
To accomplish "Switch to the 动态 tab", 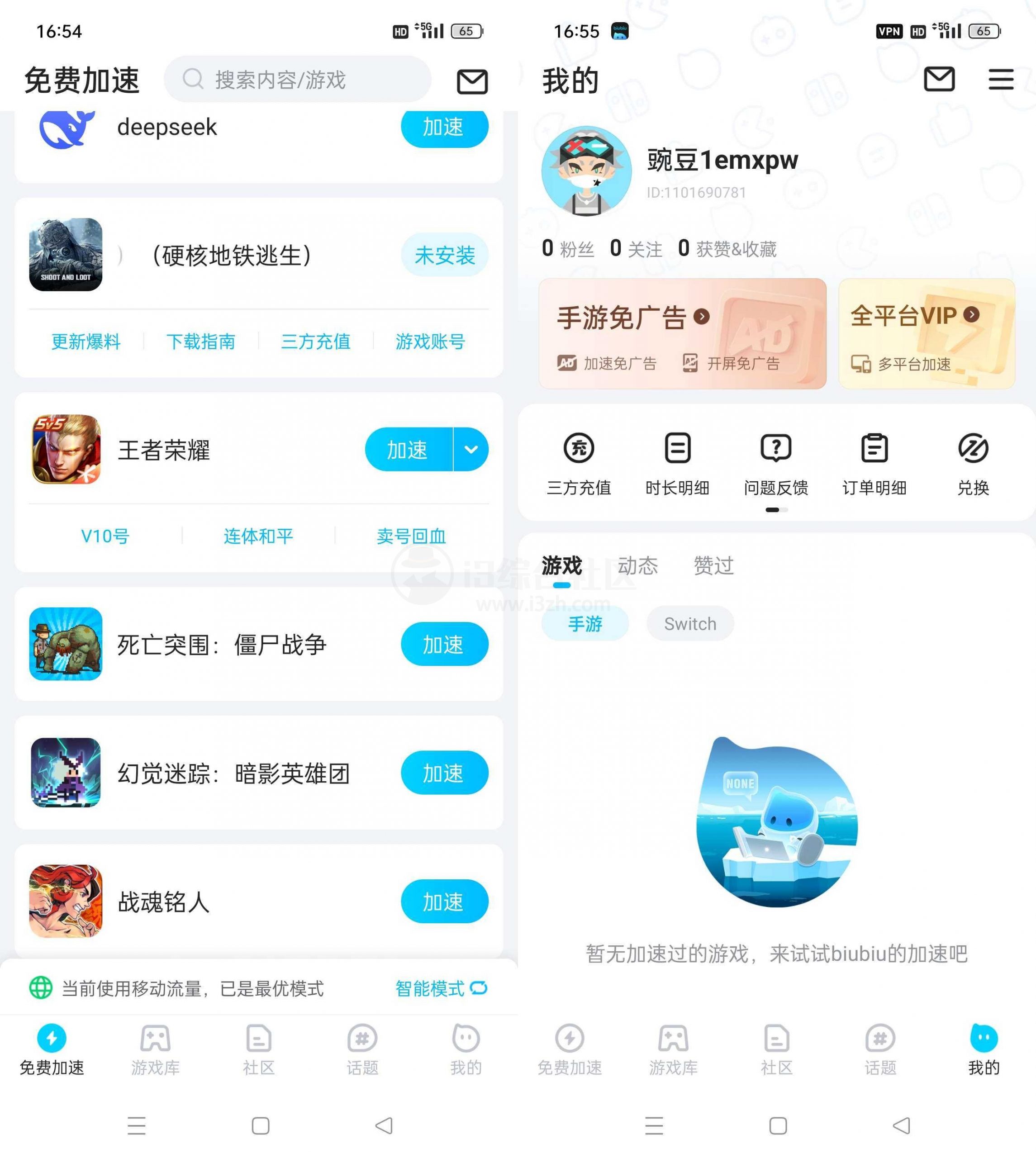I will click(x=637, y=565).
